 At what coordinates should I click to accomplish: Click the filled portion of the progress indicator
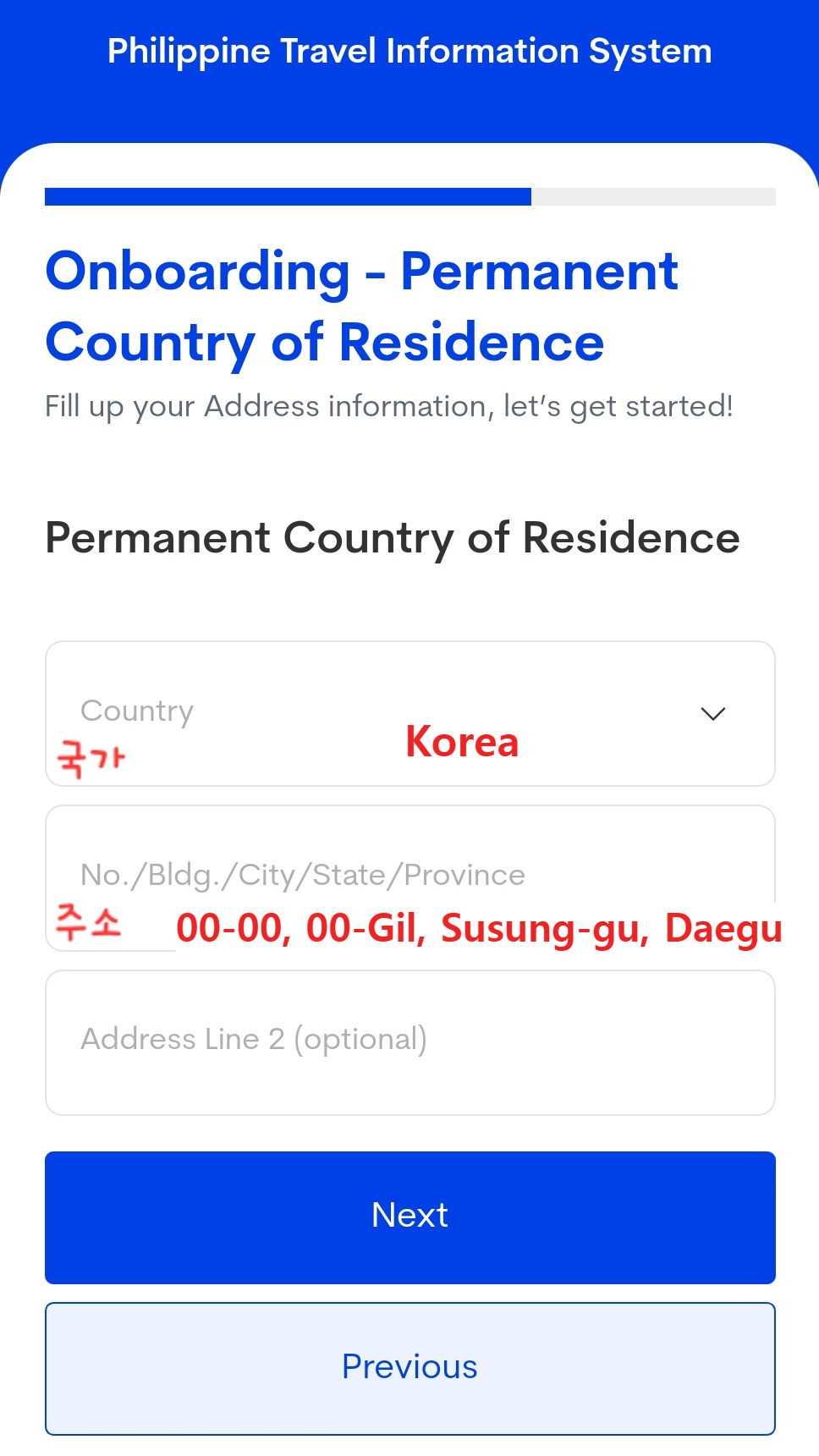pos(288,196)
